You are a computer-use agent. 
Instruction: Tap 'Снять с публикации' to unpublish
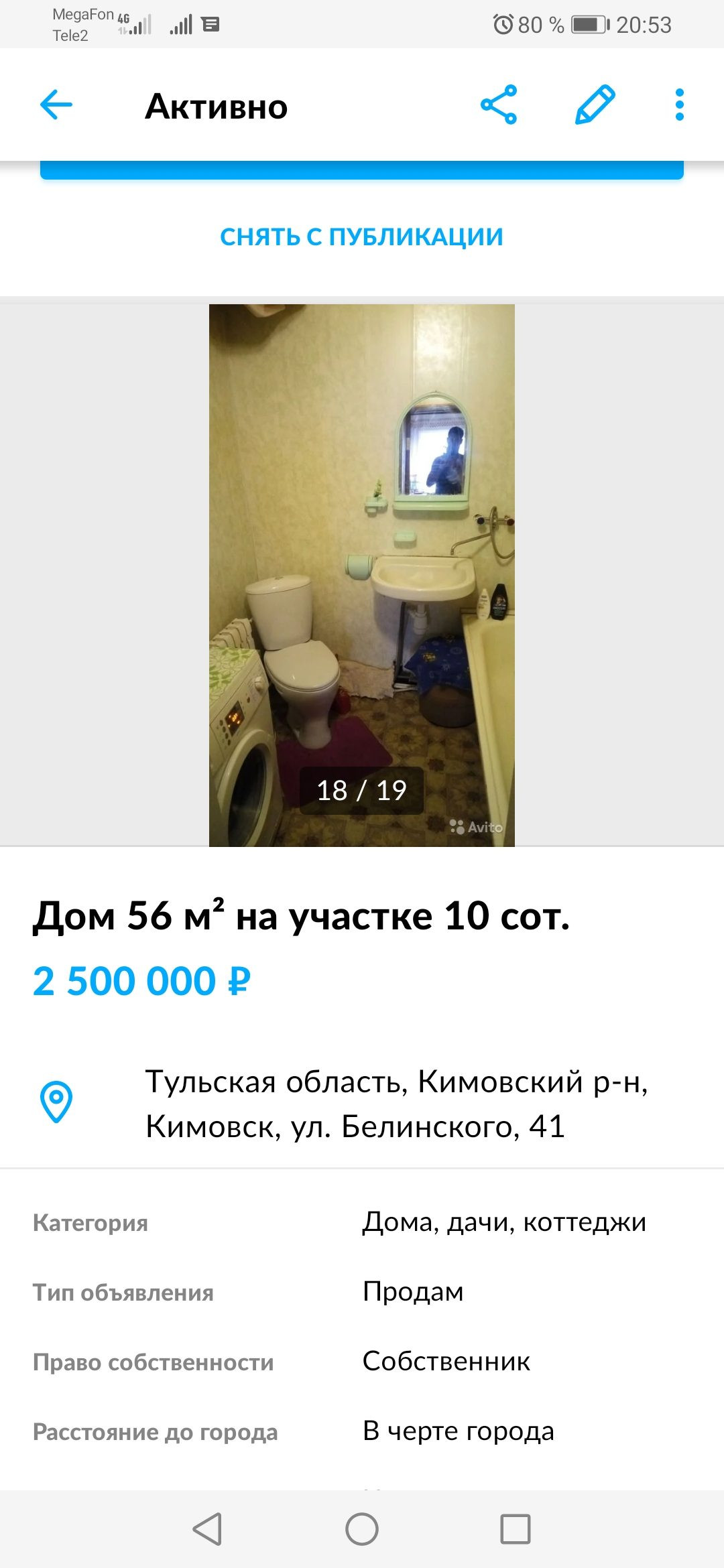point(361,237)
